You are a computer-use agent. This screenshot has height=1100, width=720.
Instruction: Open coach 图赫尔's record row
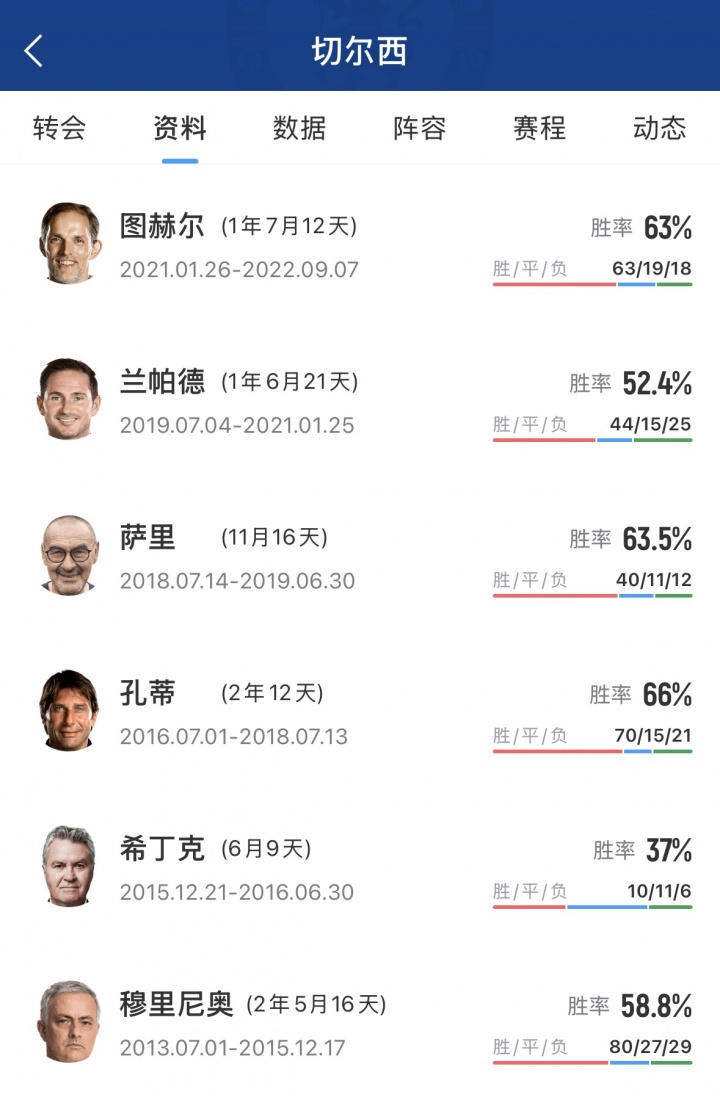(x=360, y=244)
